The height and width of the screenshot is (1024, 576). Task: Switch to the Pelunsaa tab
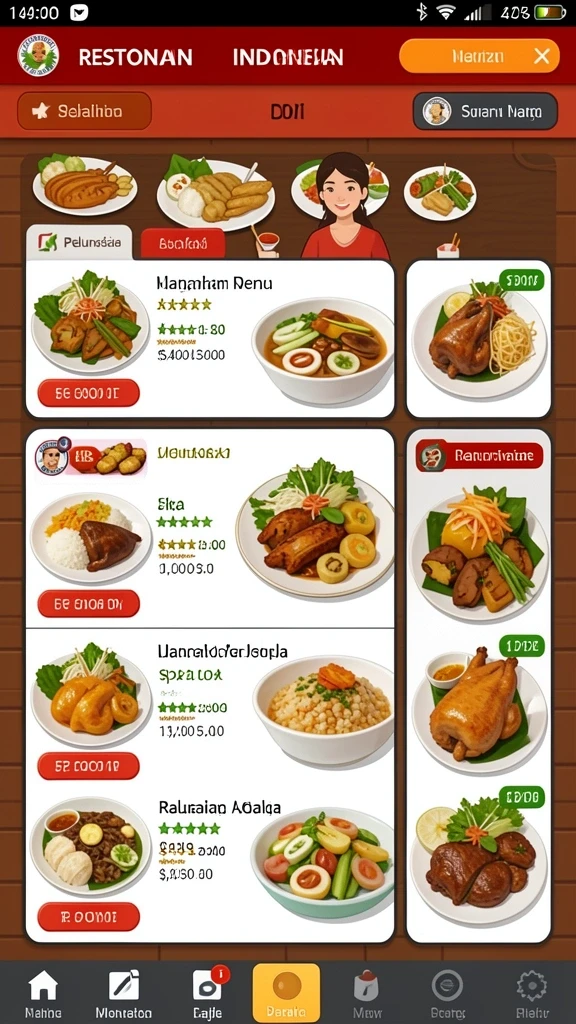click(x=79, y=243)
